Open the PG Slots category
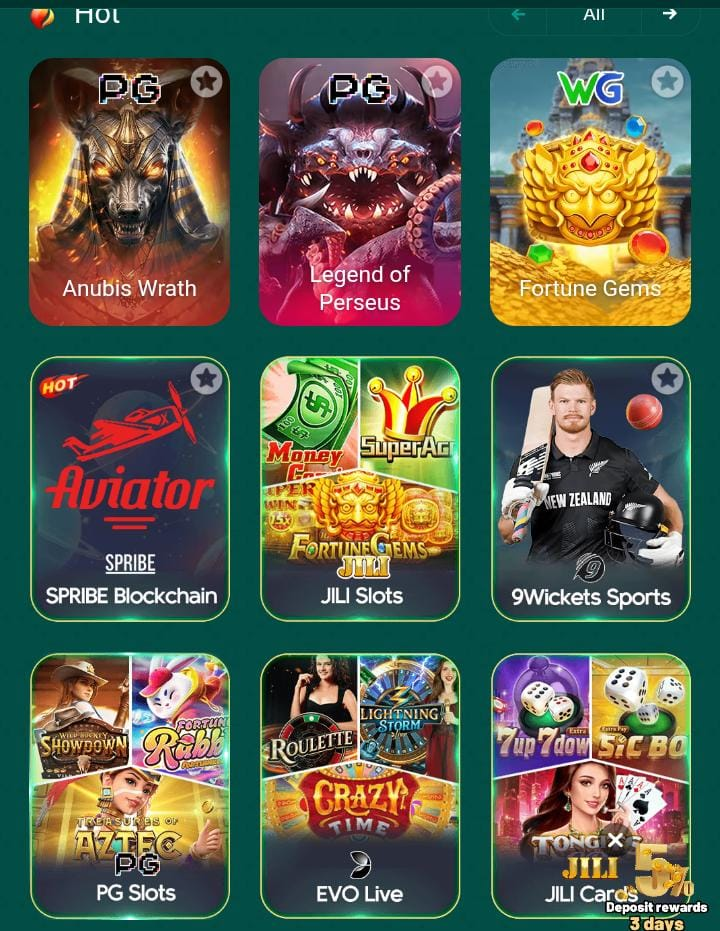 pos(130,785)
